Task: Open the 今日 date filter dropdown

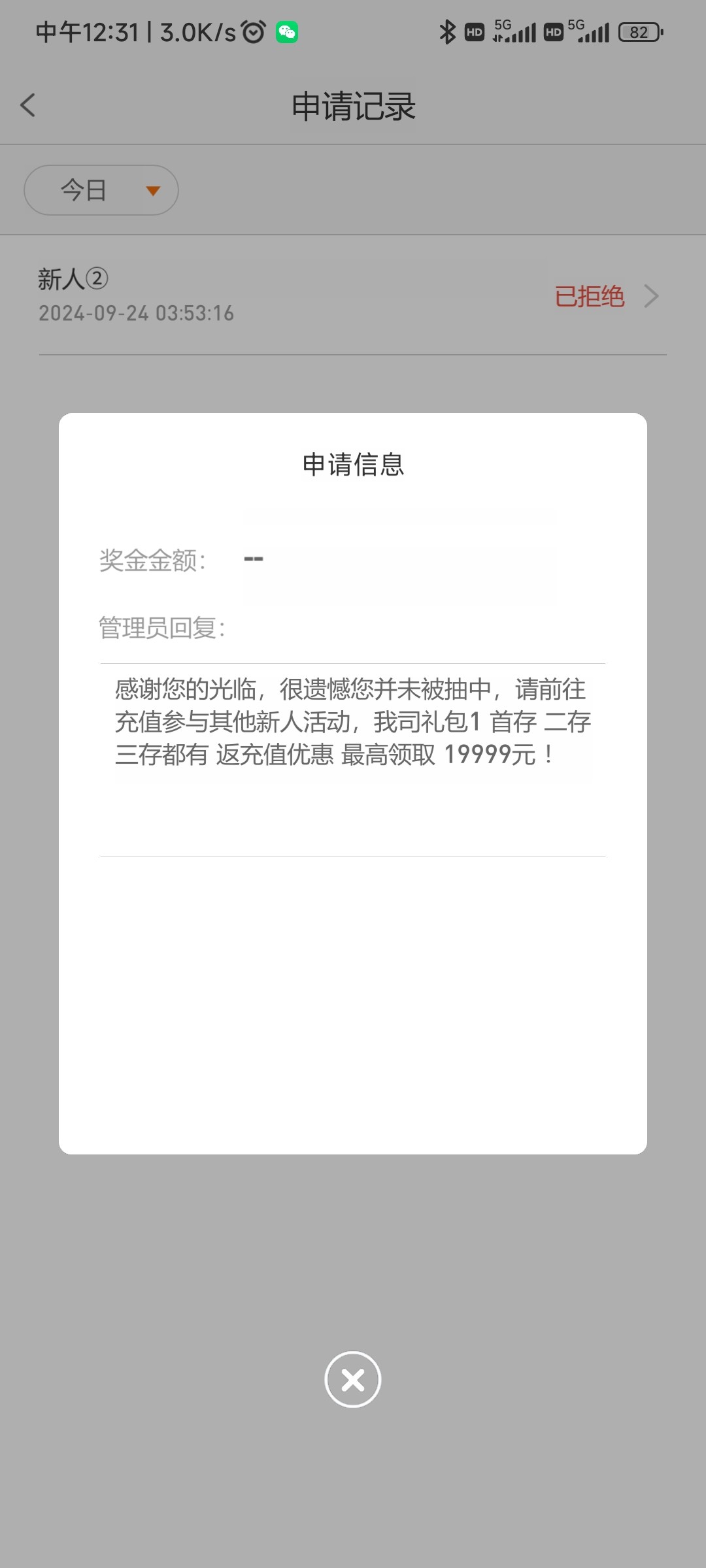Action: 101,190
